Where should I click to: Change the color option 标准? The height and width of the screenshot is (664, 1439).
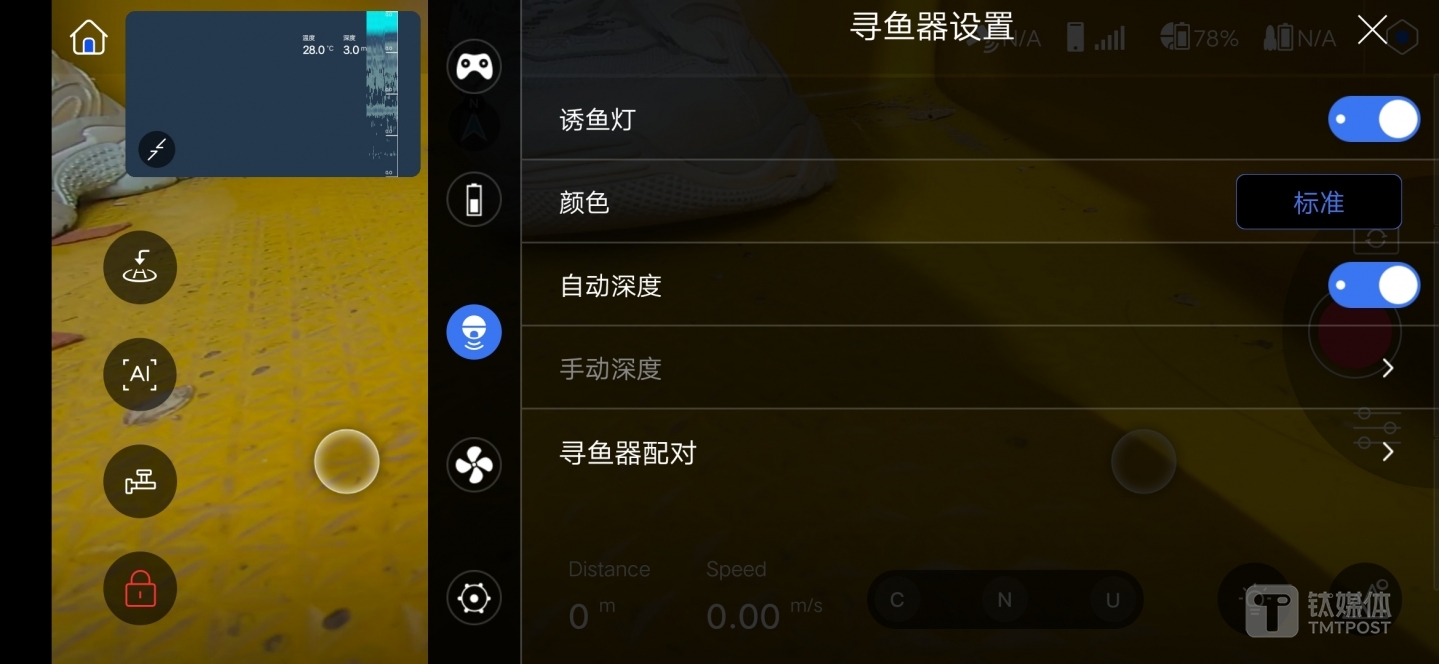click(1318, 203)
